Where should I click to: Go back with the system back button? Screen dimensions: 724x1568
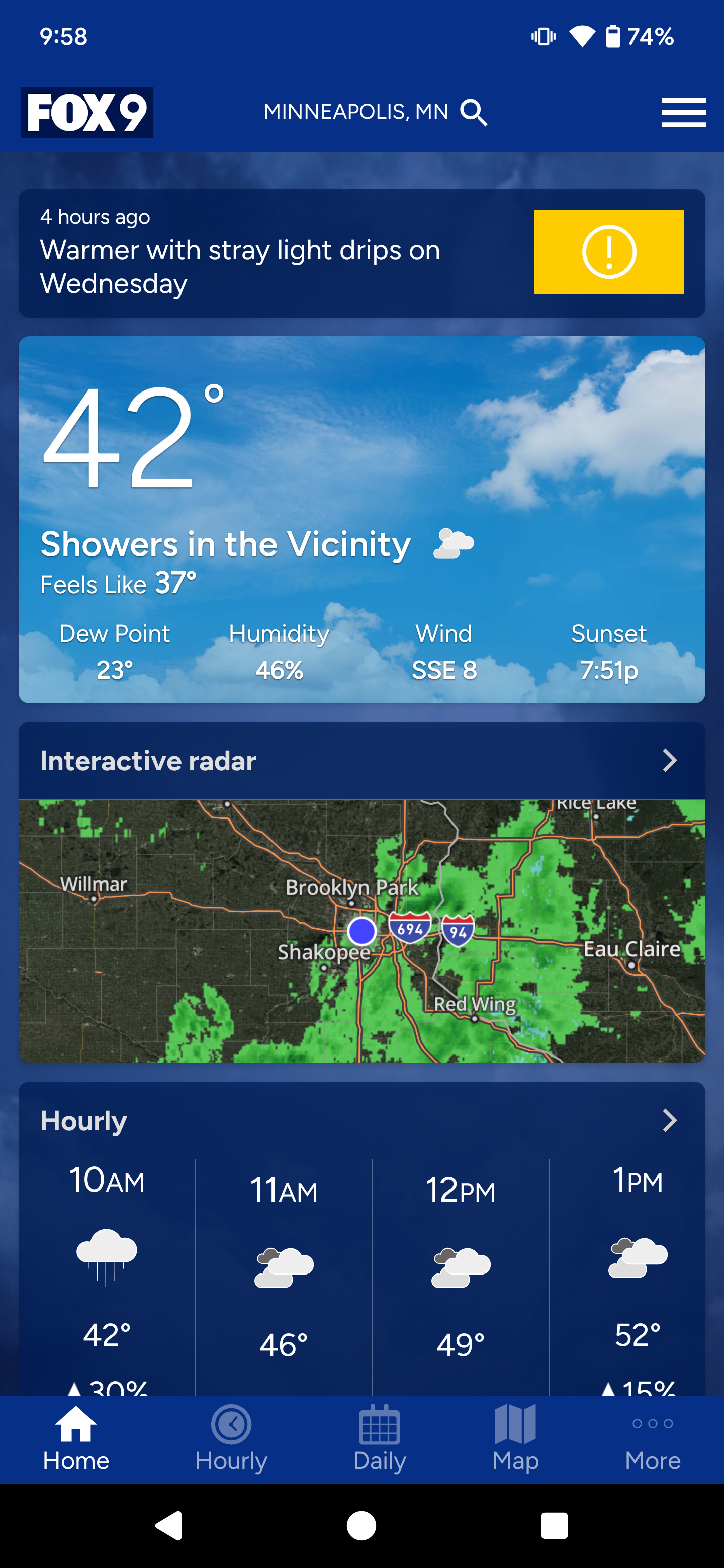click(168, 1525)
